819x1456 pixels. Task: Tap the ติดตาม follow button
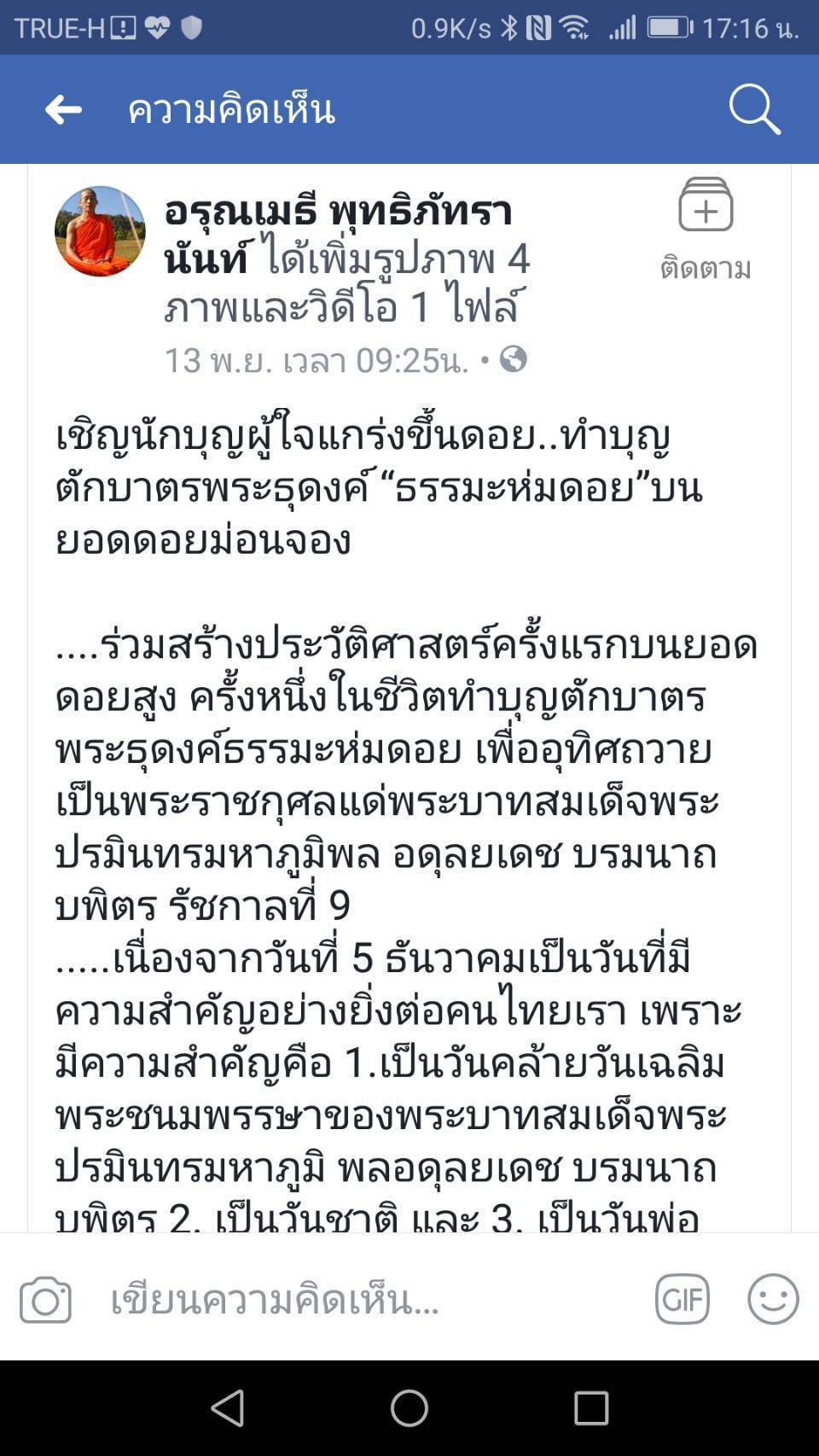[x=706, y=230]
